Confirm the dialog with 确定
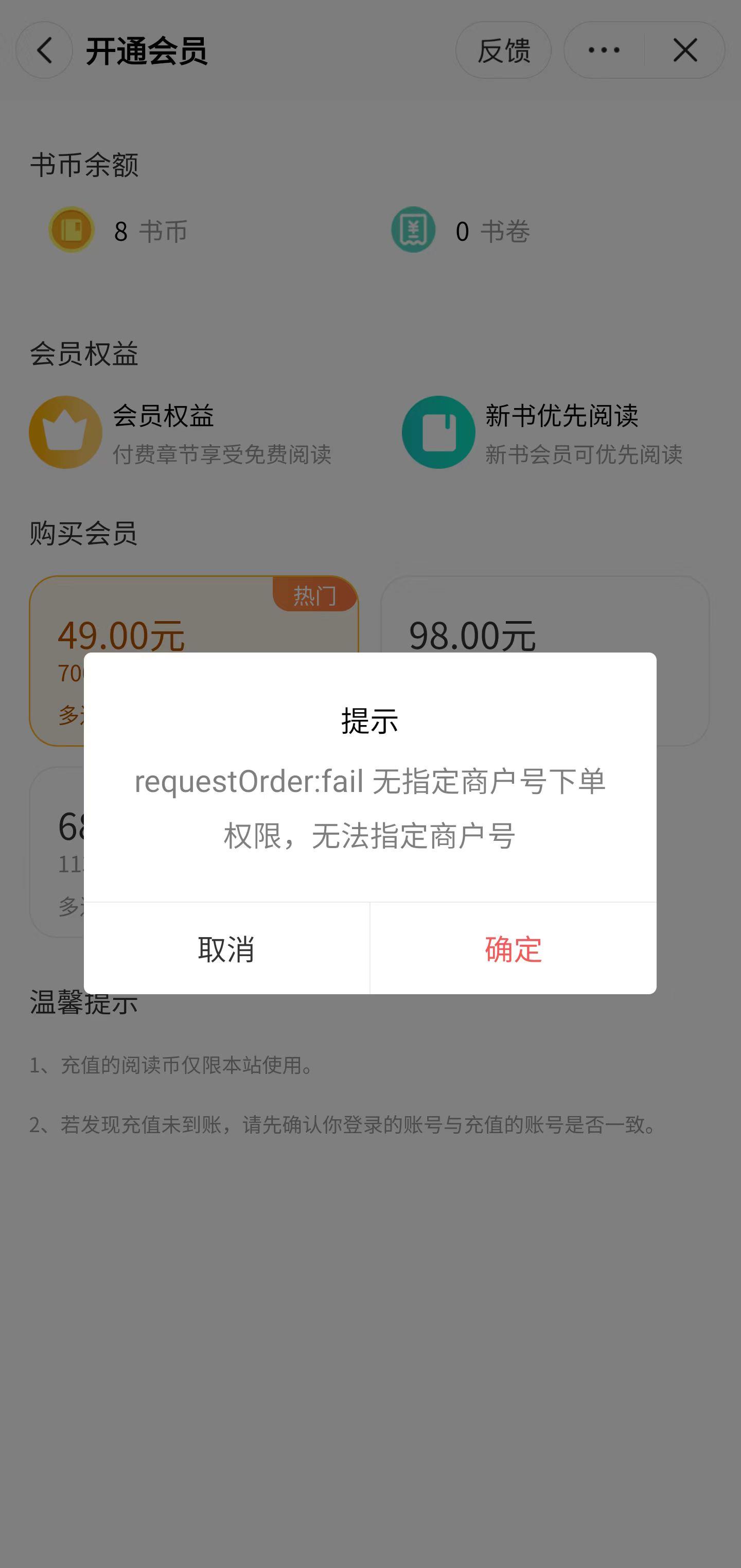Image resolution: width=741 pixels, height=1568 pixels. pos(513,948)
